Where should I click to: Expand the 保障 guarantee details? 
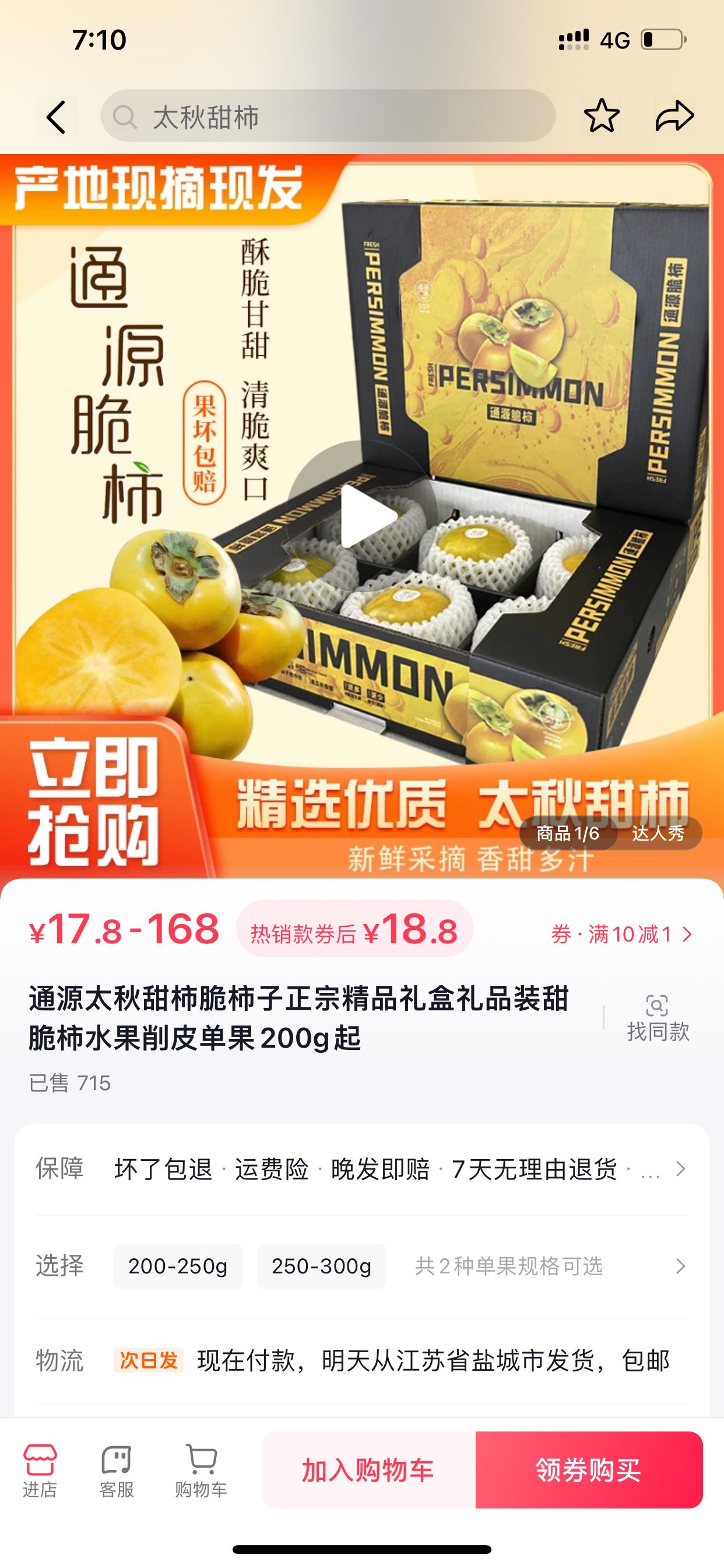(680, 1168)
